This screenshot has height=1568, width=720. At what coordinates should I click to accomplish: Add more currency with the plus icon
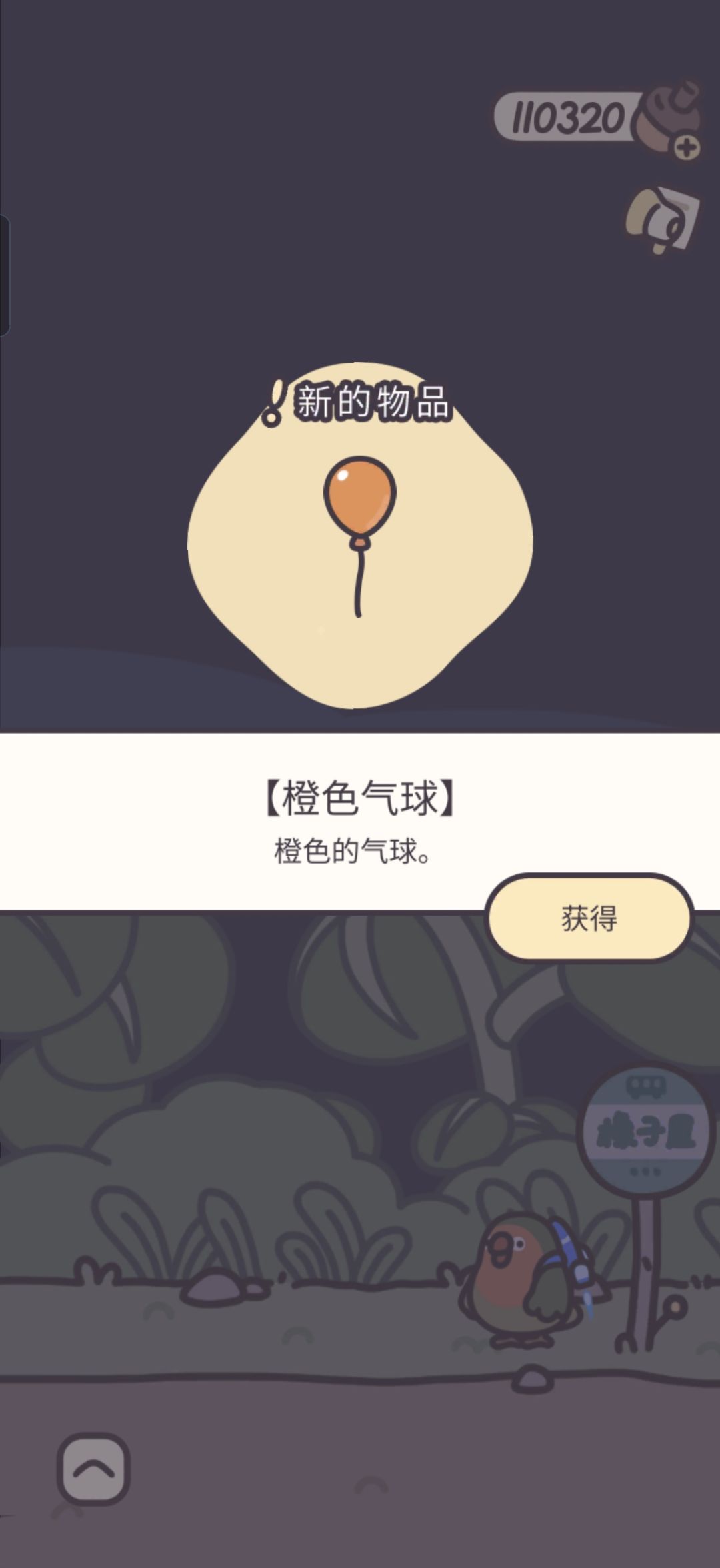click(686, 147)
